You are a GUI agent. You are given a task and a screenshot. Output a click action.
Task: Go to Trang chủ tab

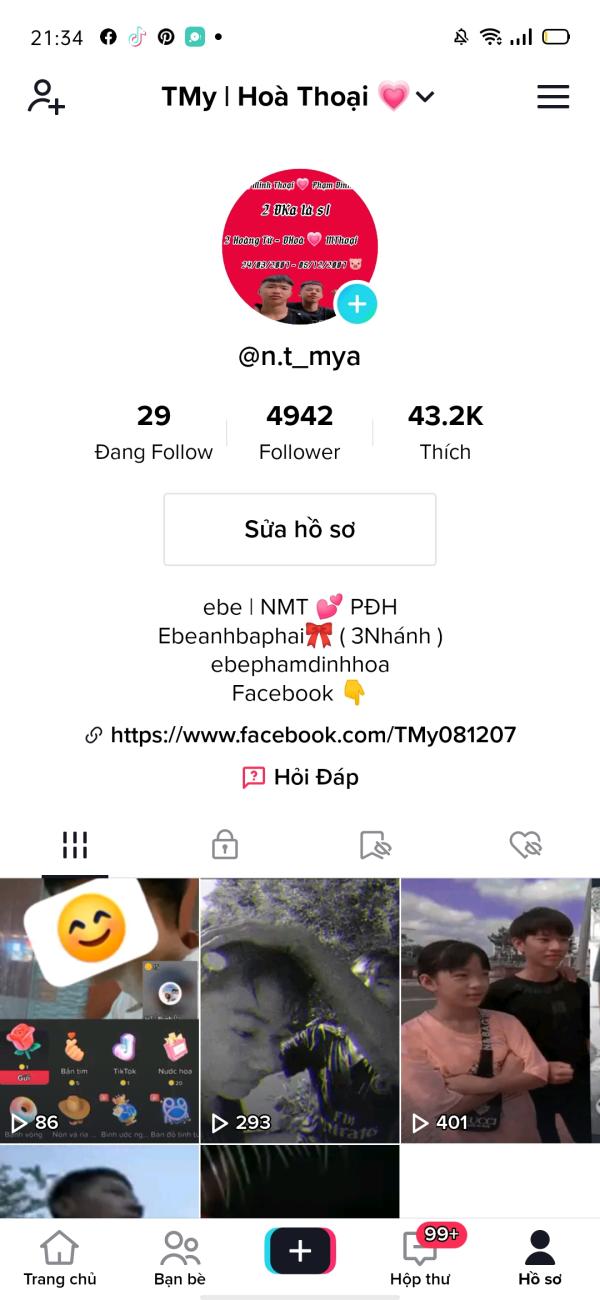tap(60, 1258)
